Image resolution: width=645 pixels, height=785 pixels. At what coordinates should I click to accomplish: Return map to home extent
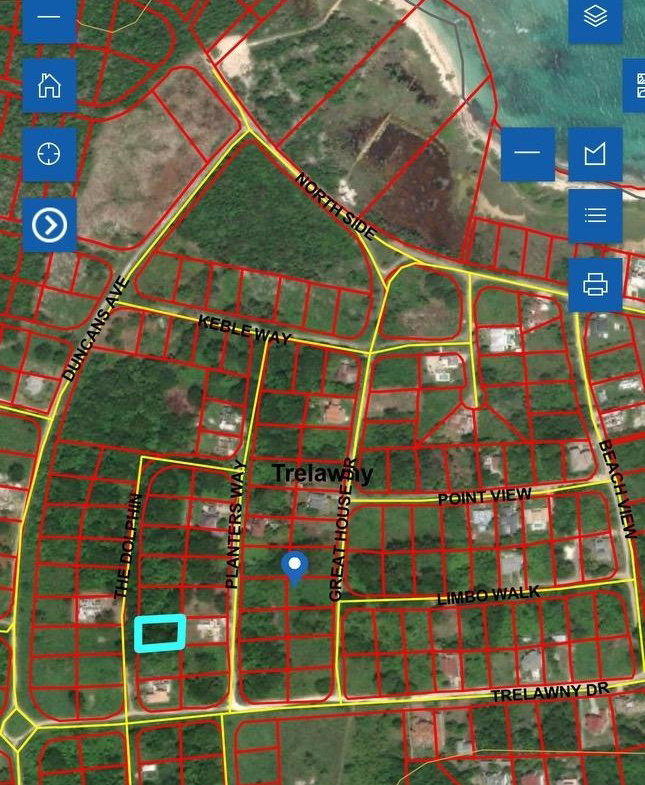point(49,85)
